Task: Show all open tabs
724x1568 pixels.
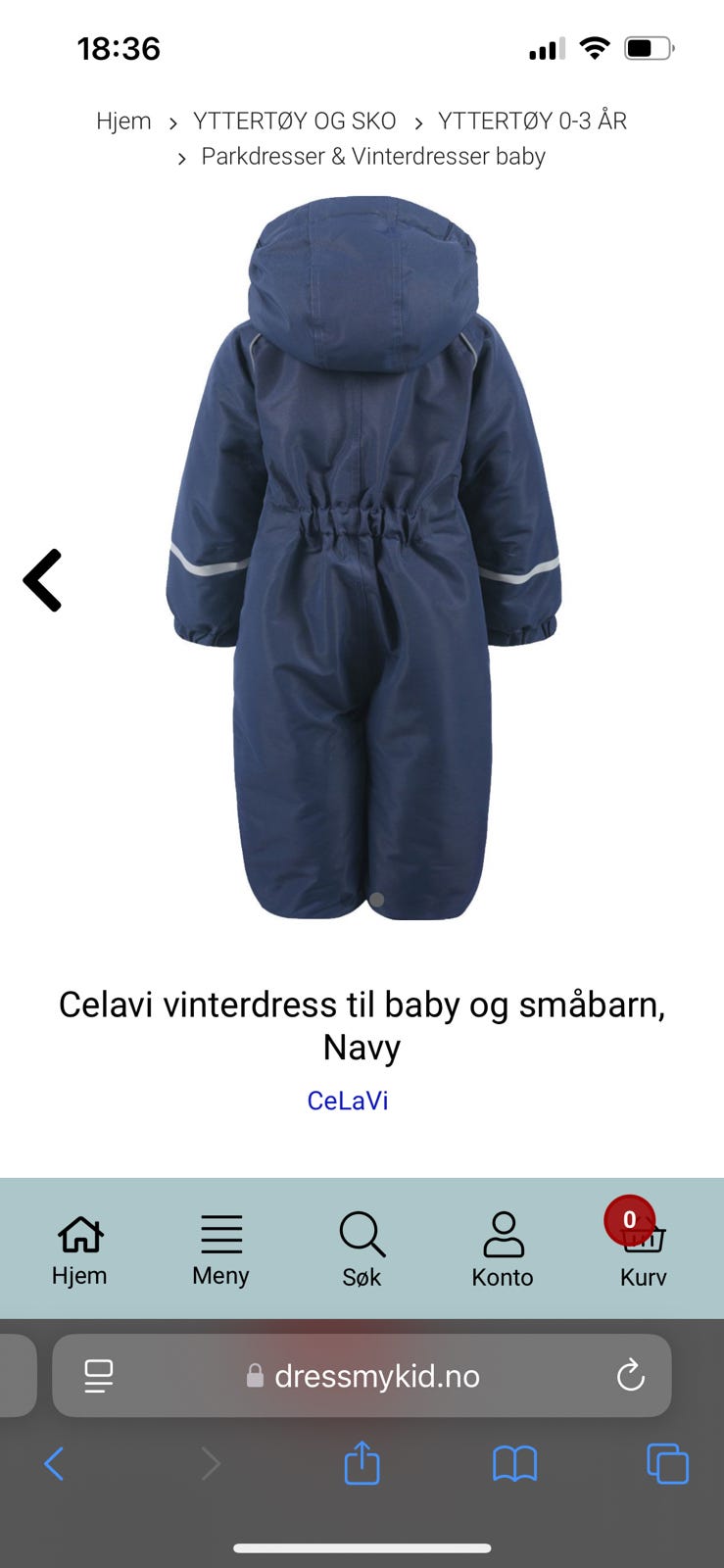Action: 667,1464
